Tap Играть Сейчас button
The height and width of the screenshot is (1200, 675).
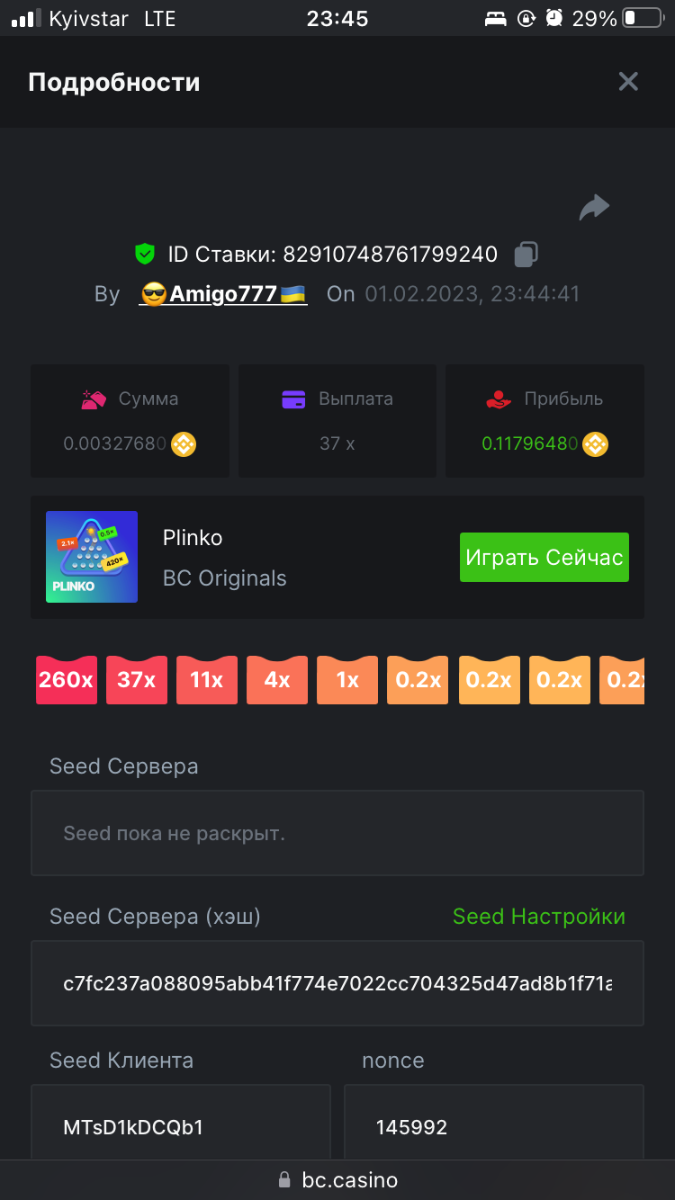(x=544, y=557)
